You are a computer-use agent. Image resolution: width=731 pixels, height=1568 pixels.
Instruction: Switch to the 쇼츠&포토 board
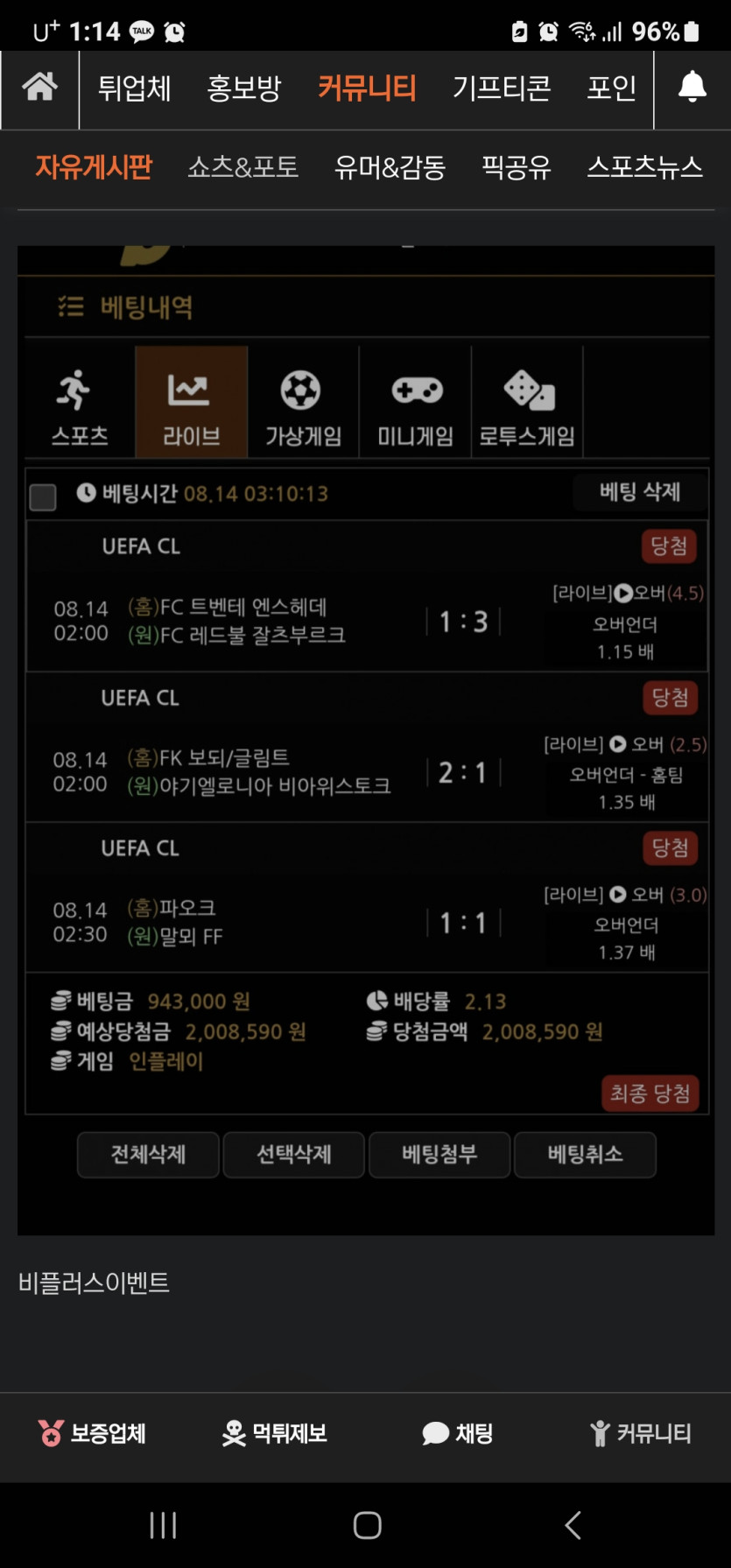coord(242,166)
